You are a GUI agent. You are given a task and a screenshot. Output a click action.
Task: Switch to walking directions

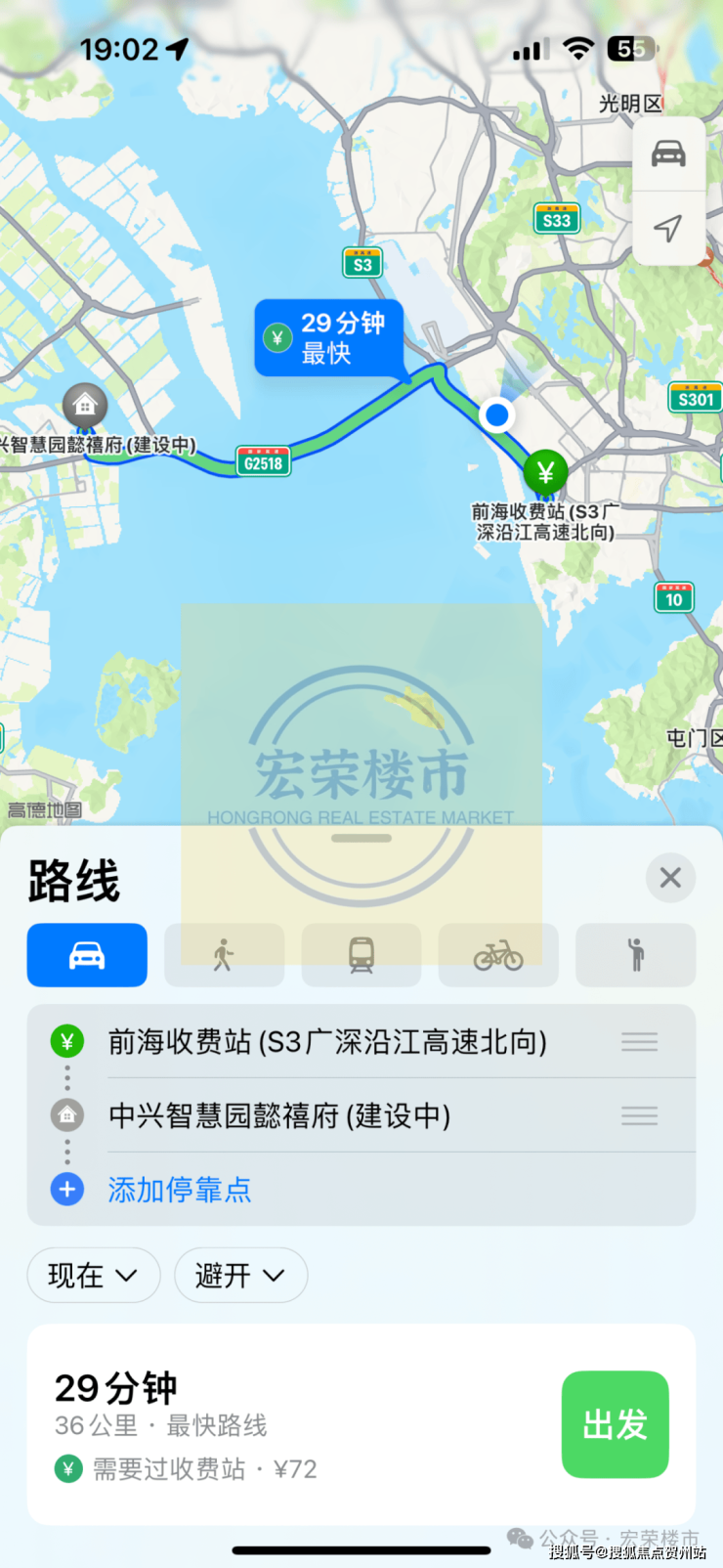click(x=224, y=955)
